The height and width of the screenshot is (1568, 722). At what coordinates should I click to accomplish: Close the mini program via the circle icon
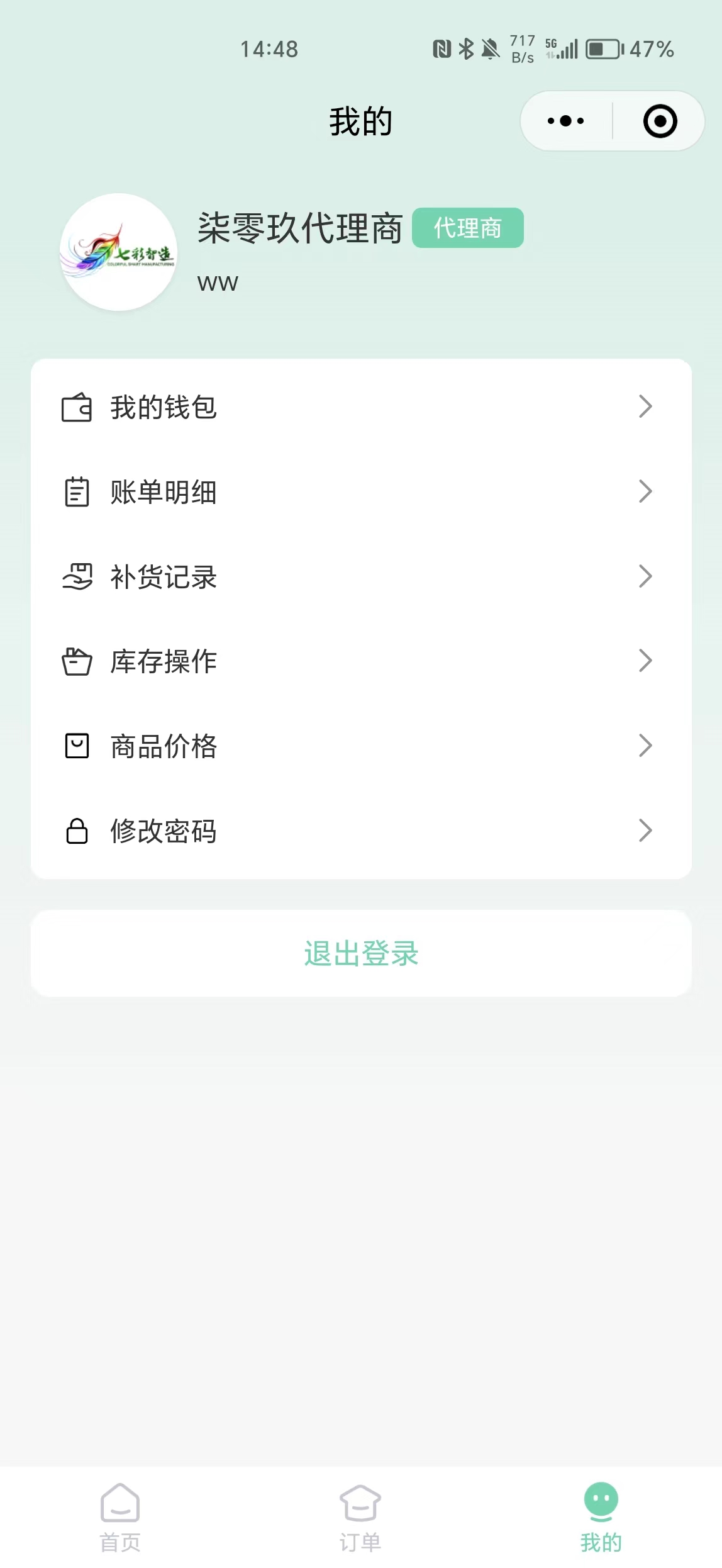tap(660, 121)
